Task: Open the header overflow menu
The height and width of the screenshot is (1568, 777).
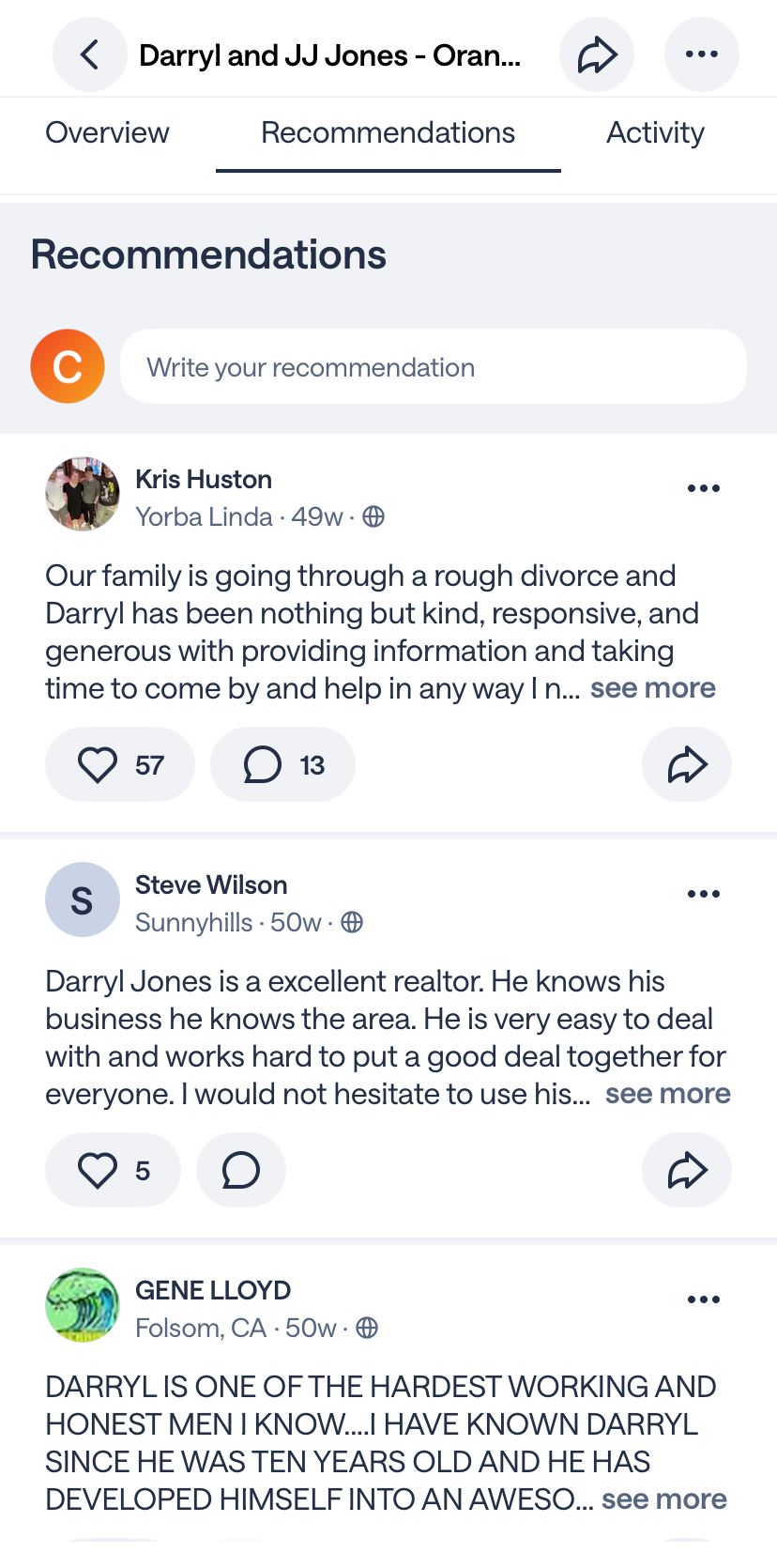Action: click(x=701, y=54)
